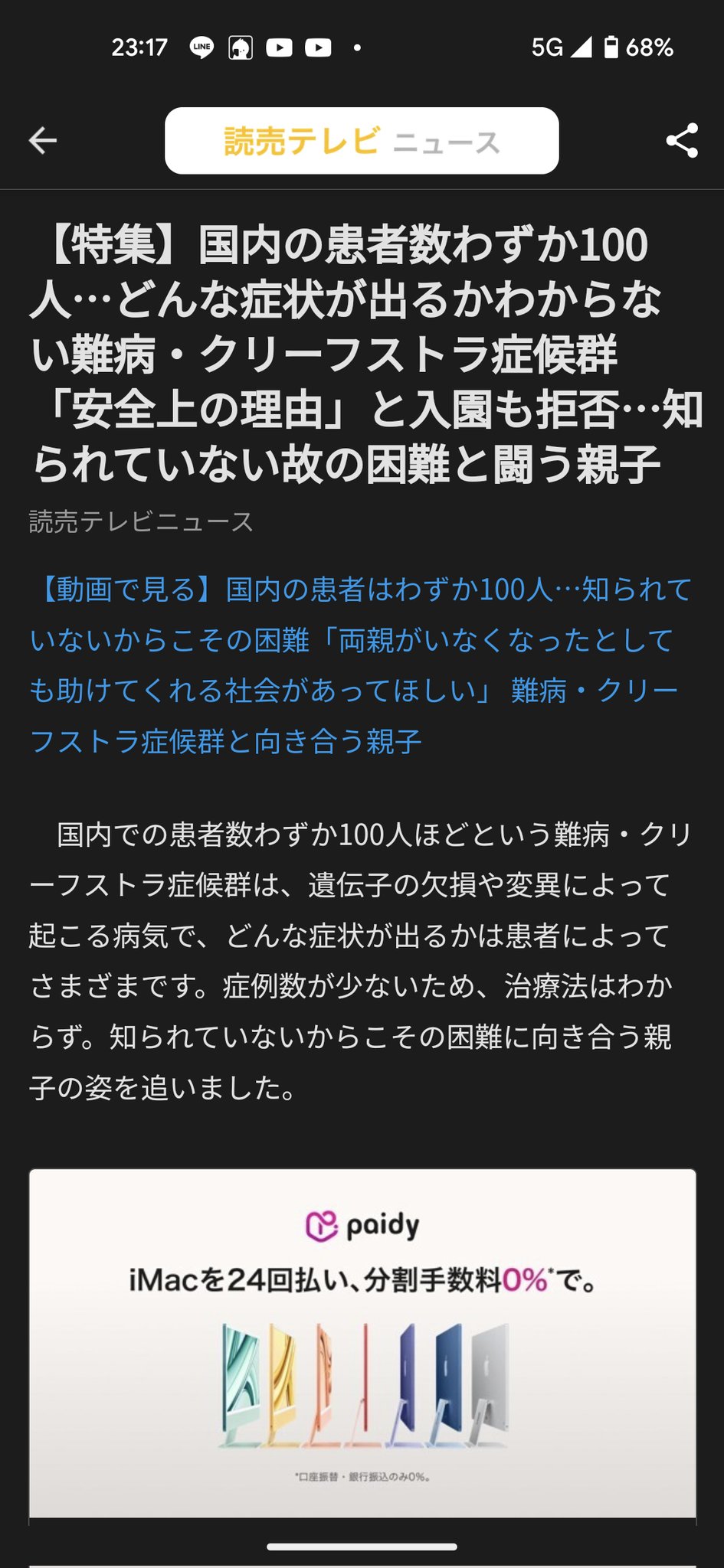Screen dimensions: 724x1568
Task: Open the 読売テレビ ニュース header banner
Action: (x=362, y=141)
